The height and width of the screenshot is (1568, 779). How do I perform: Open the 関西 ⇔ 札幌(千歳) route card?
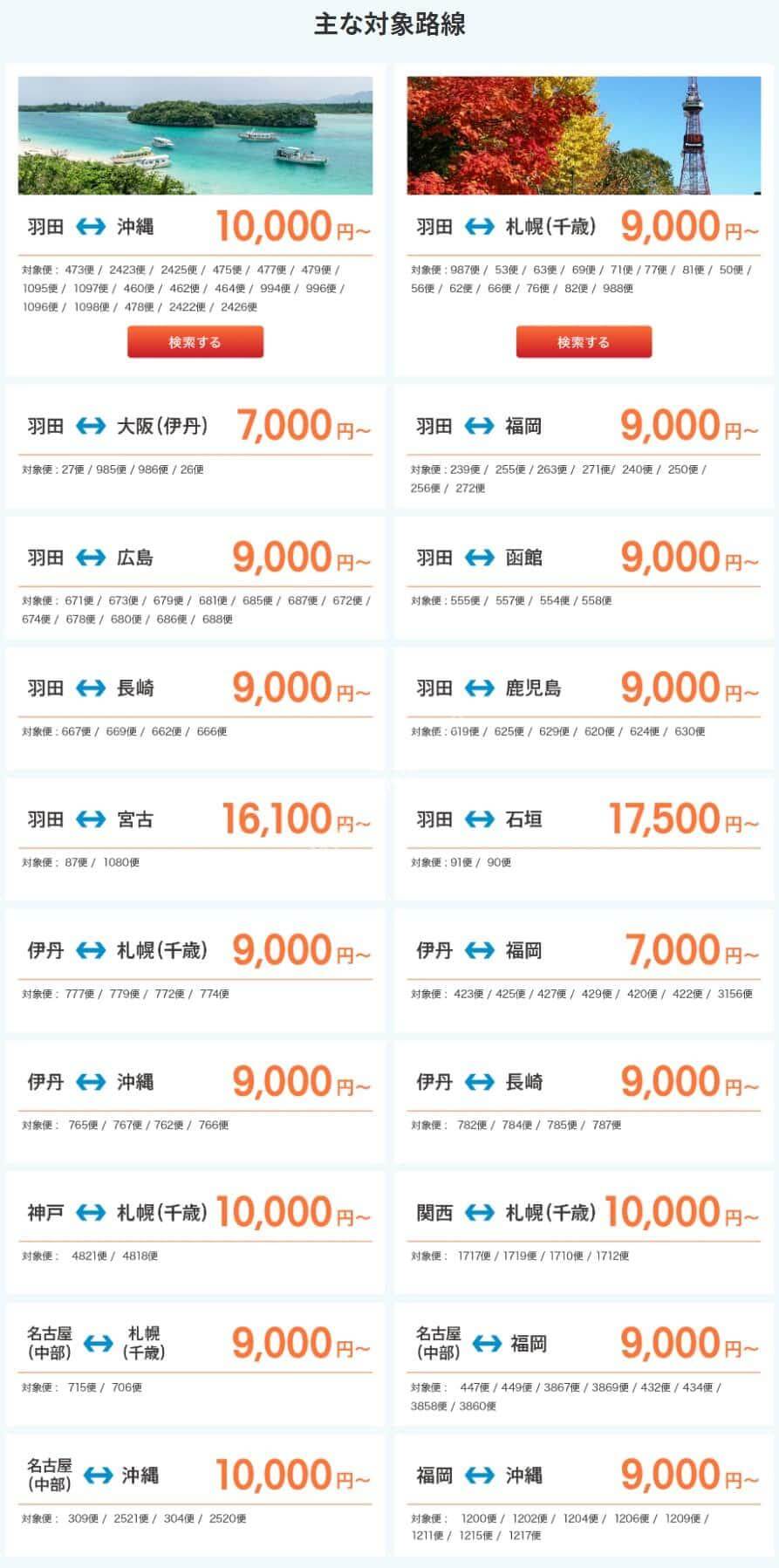[584, 1233]
